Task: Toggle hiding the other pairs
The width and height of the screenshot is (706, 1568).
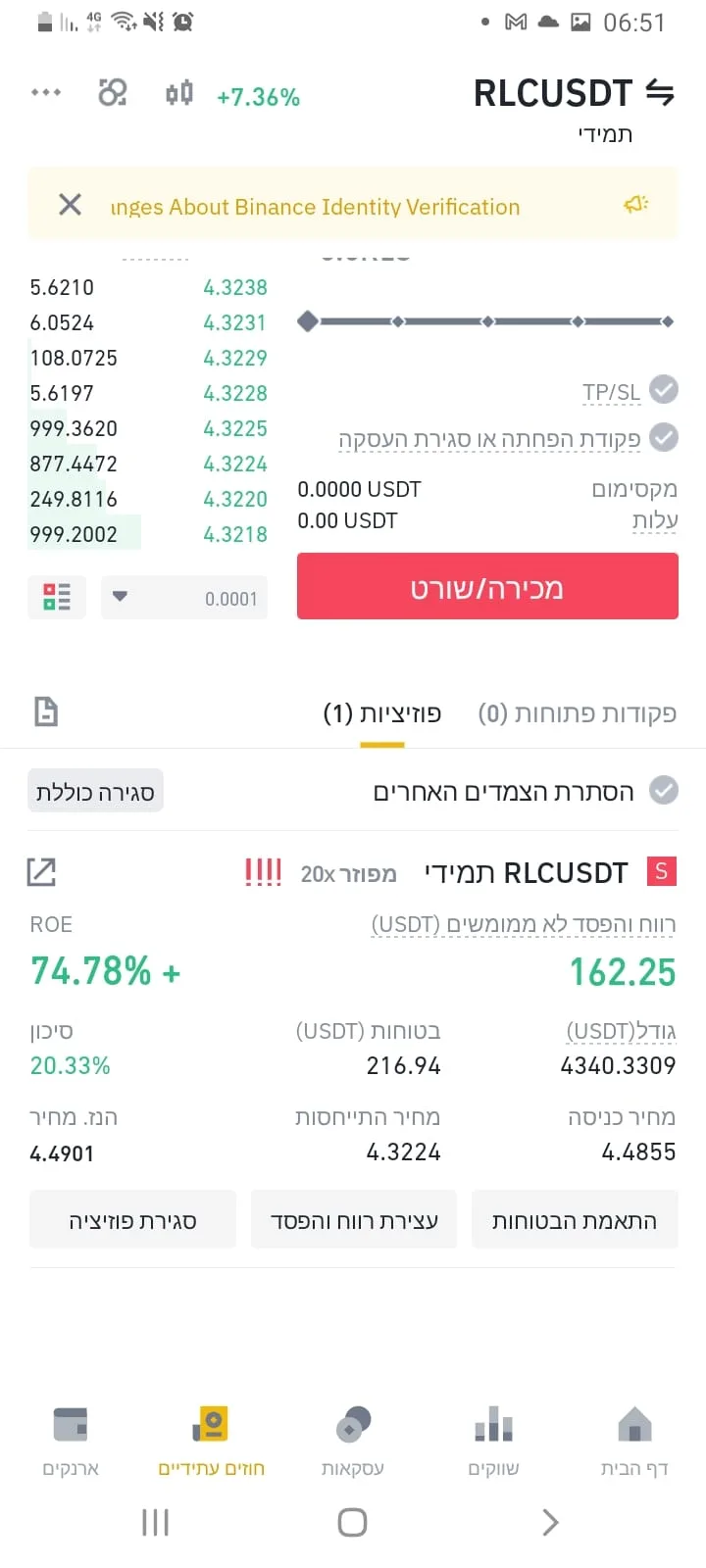Action: click(x=664, y=791)
